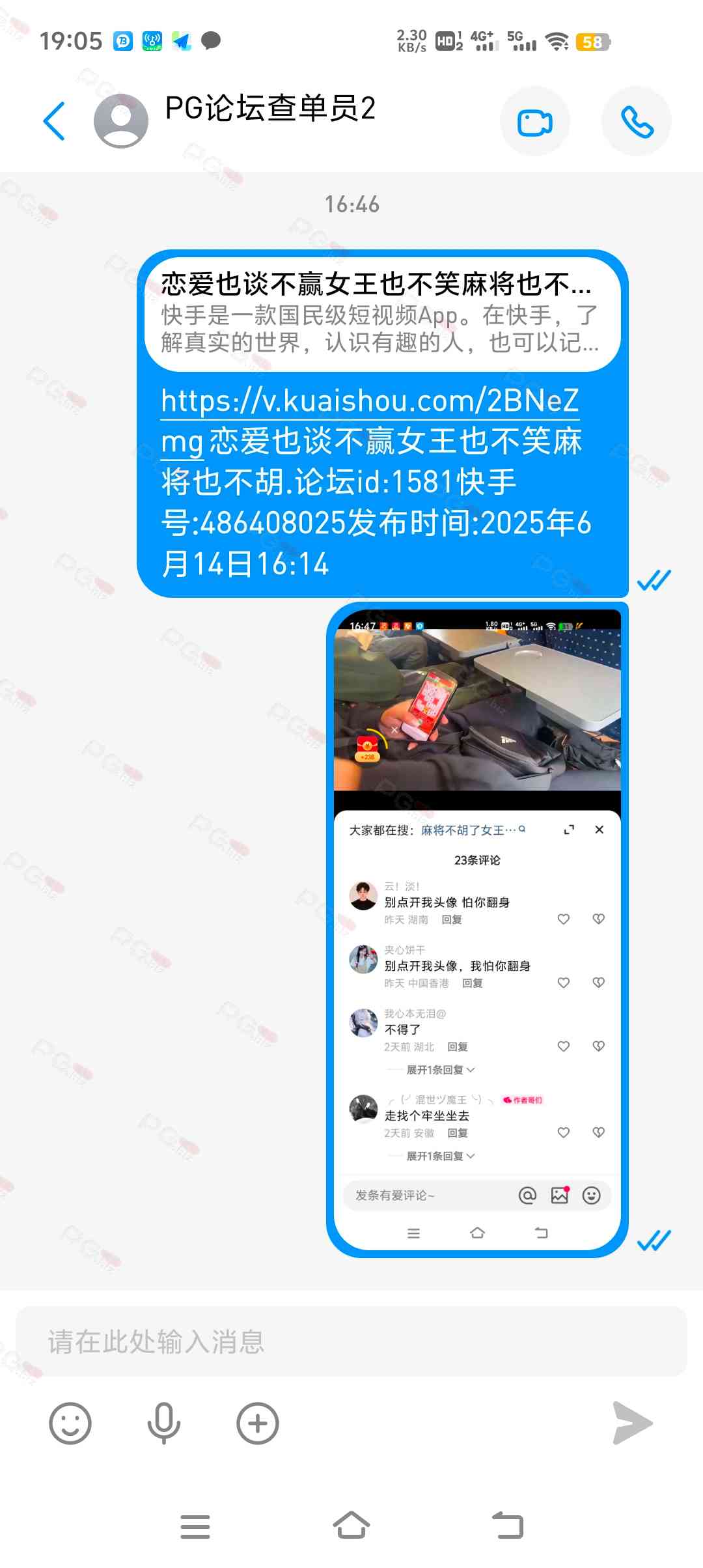Open the v.kuaishou.com link in the message
This screenshot has width=703, height=1568.
coord(370,421)
